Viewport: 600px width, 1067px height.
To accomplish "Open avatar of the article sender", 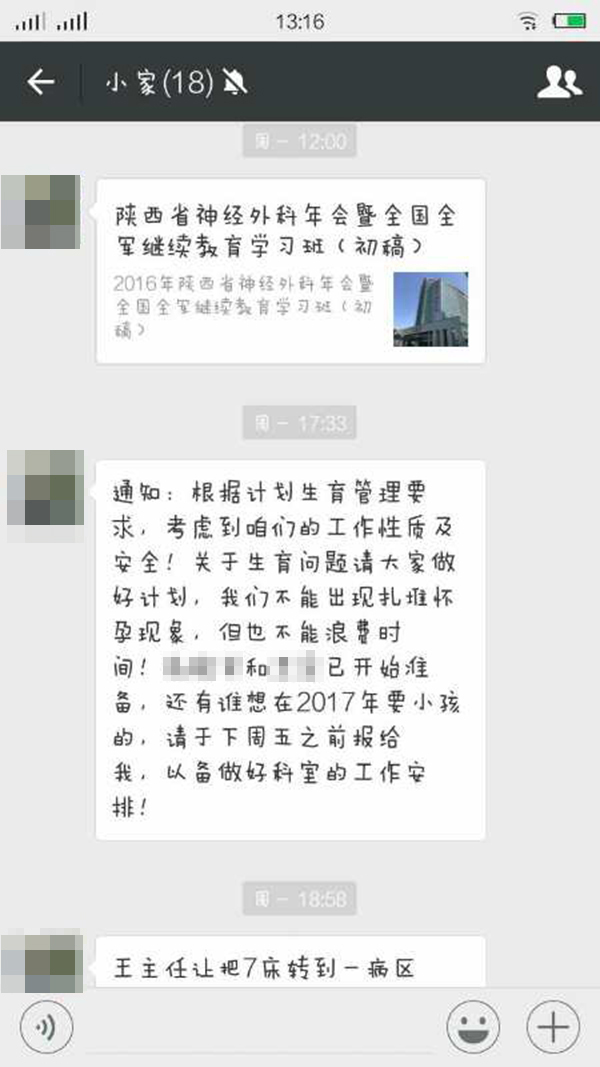I will click(x=40, y=212).
